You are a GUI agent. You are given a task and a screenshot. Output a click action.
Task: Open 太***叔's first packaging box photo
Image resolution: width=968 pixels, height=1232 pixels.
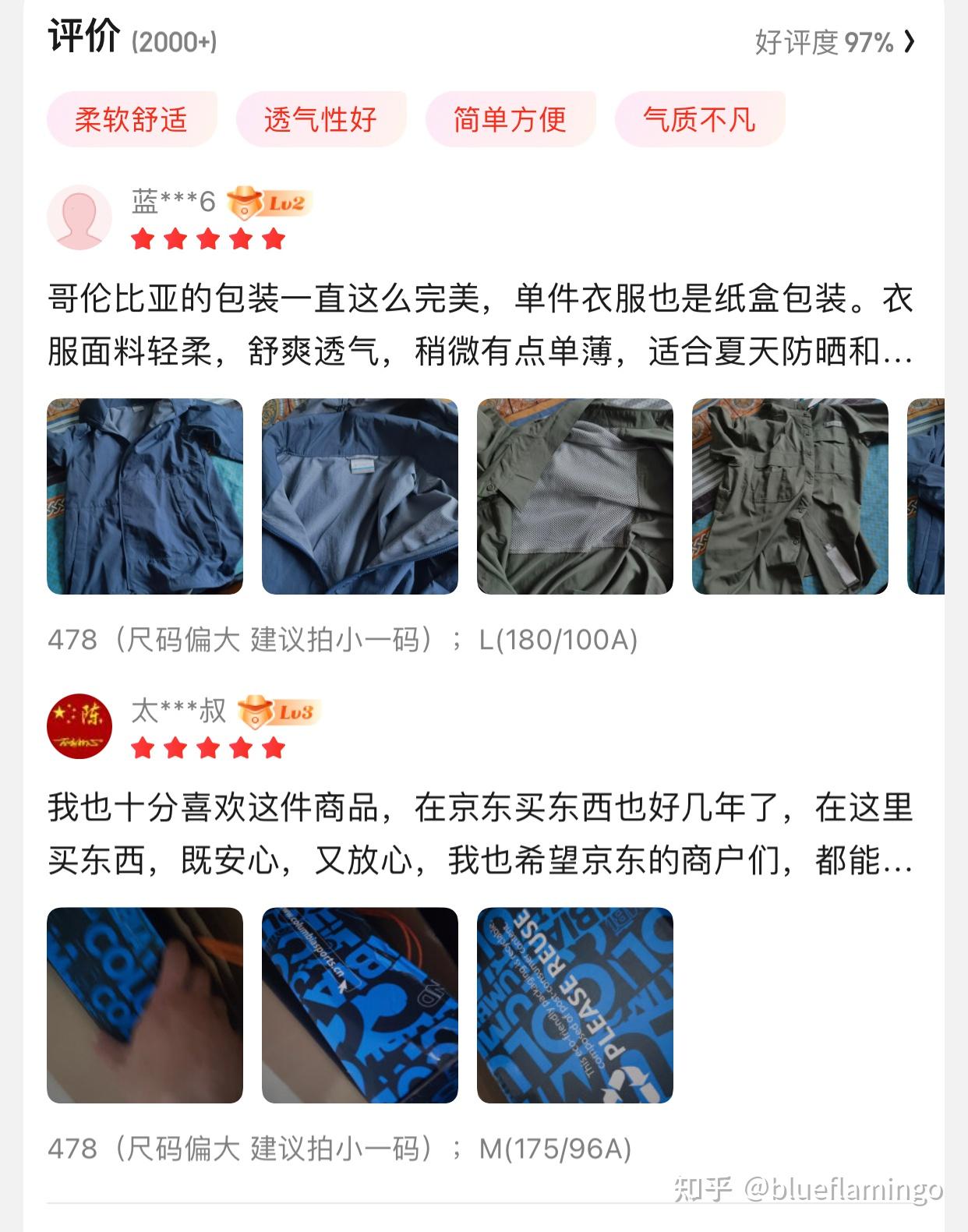point(145,1005)
